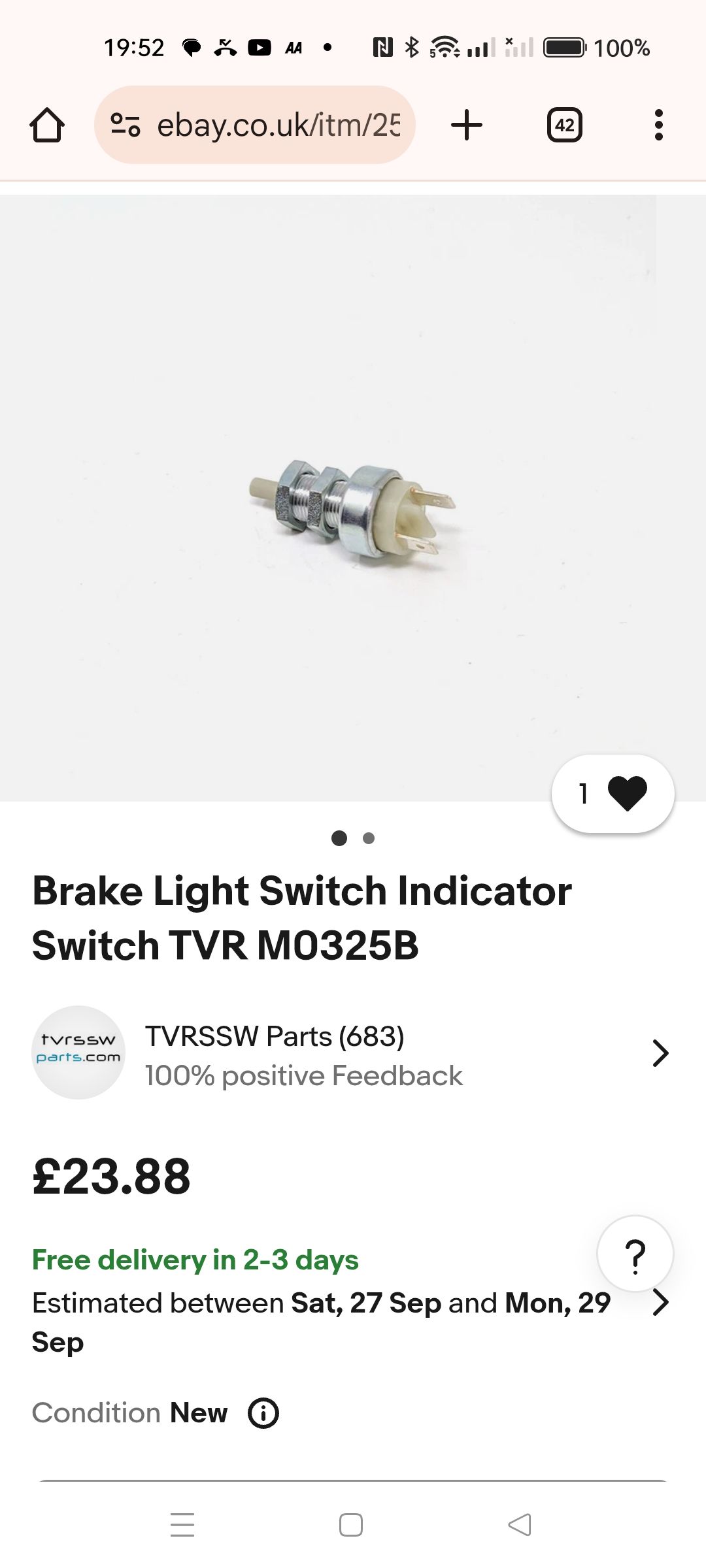Open a new browser tab
706x1568 pixels.
[x=467, y=125]
